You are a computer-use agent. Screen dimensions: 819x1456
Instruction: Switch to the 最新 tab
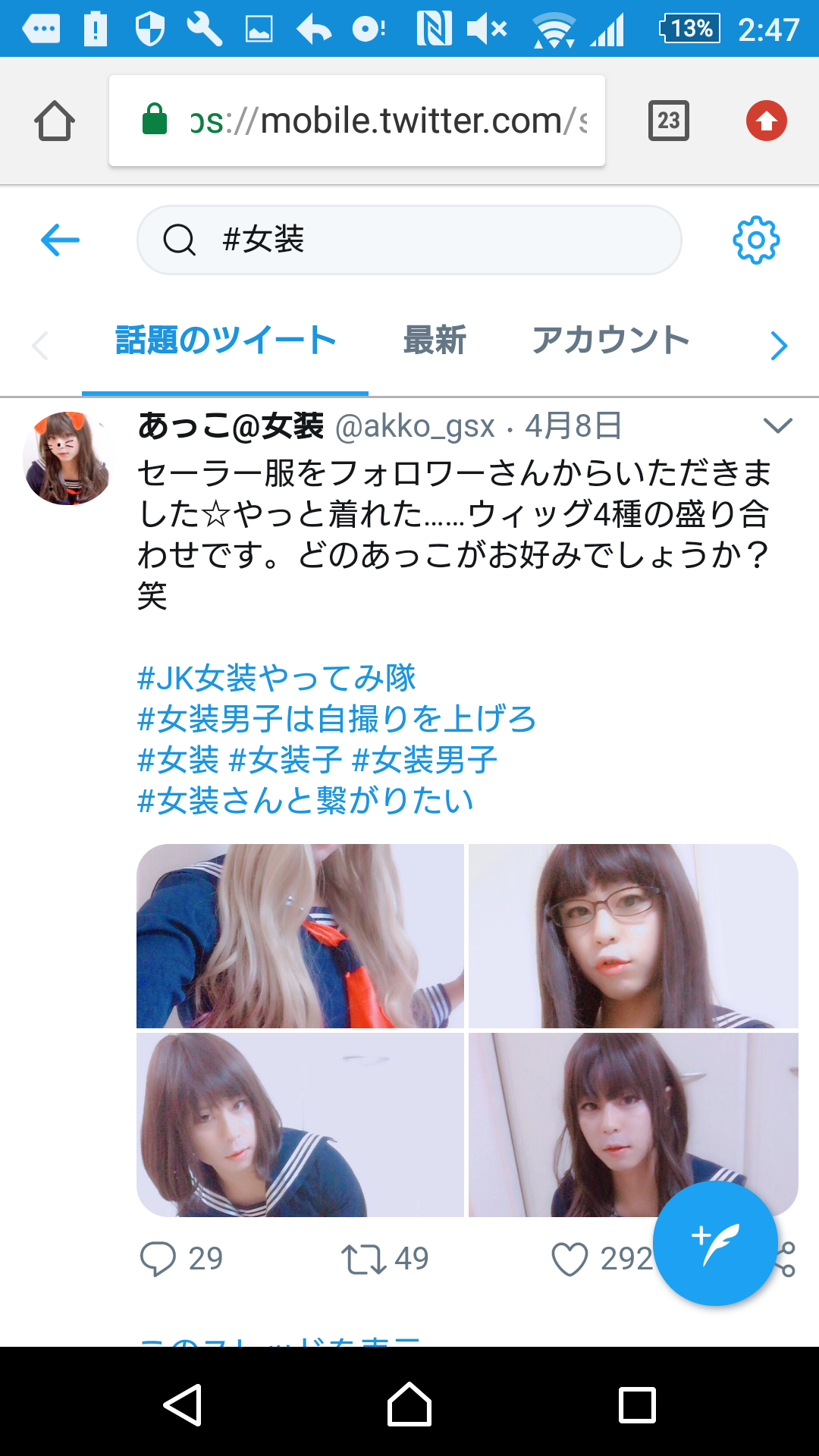pos(435,340)
